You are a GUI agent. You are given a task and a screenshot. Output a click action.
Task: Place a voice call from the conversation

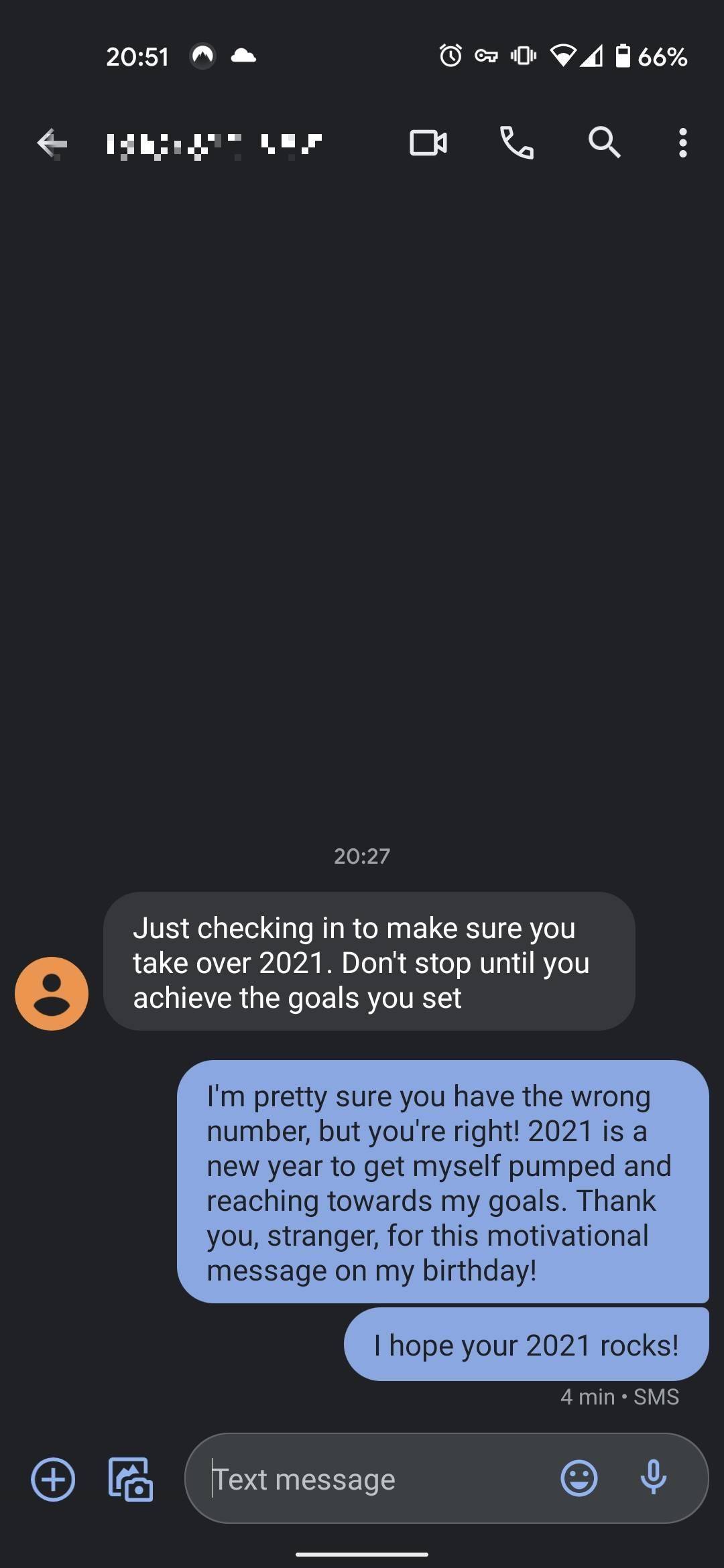tap(517, 143)
